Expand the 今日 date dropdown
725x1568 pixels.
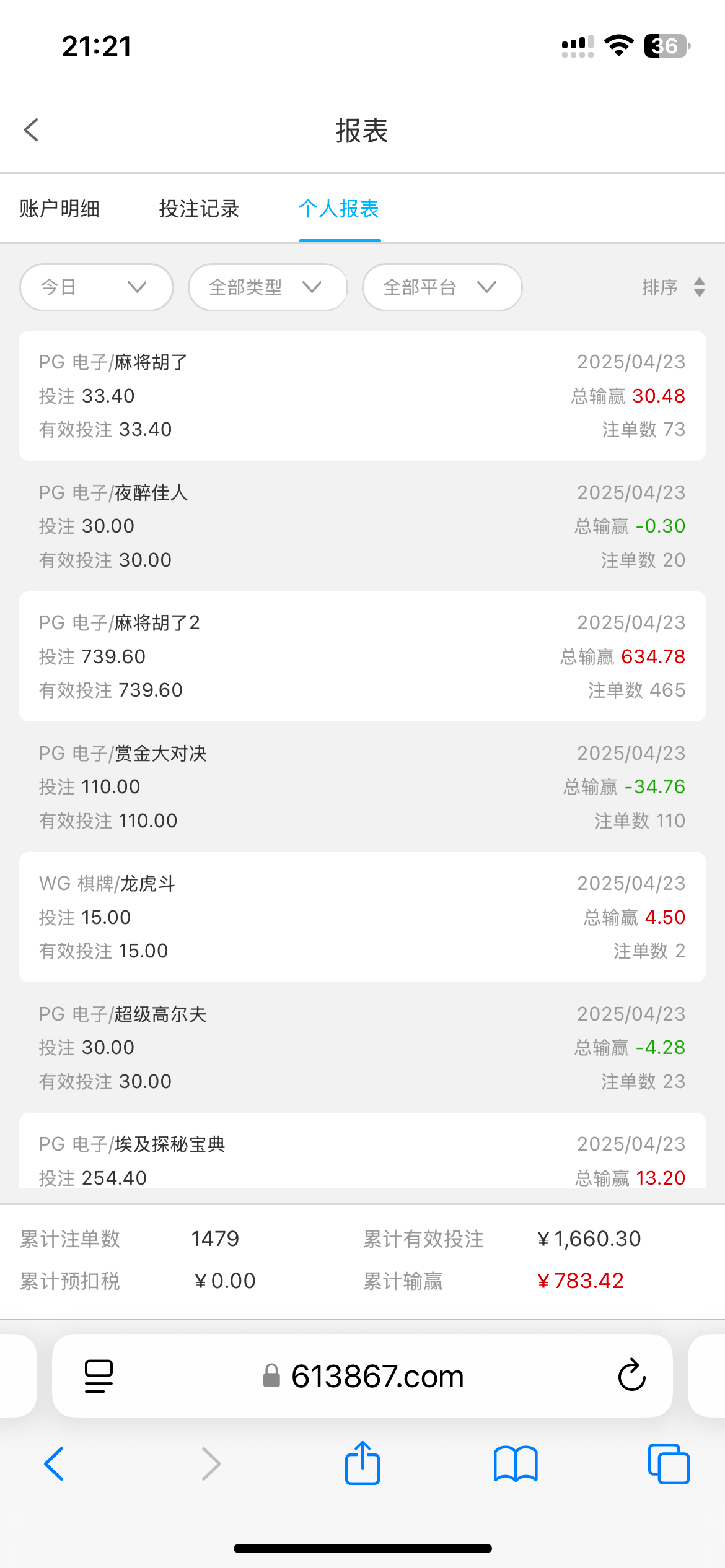pos(96,287)
